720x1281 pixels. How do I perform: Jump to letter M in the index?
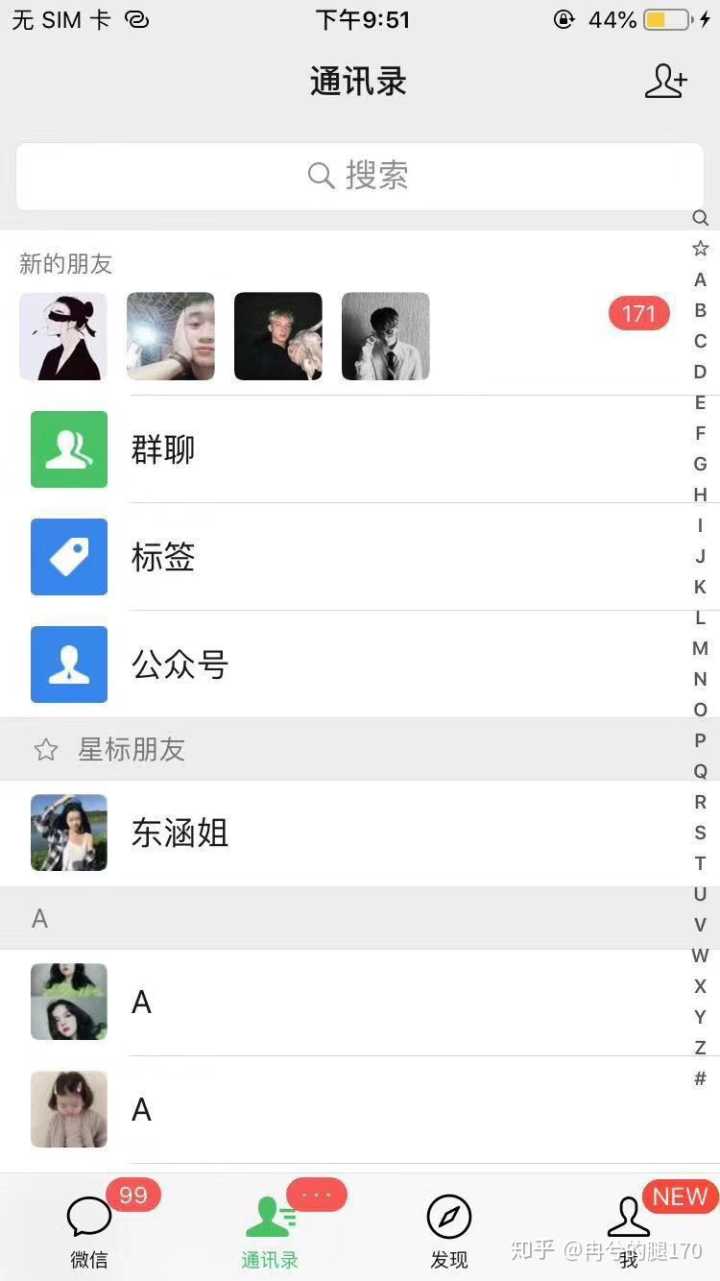[700, 648]
